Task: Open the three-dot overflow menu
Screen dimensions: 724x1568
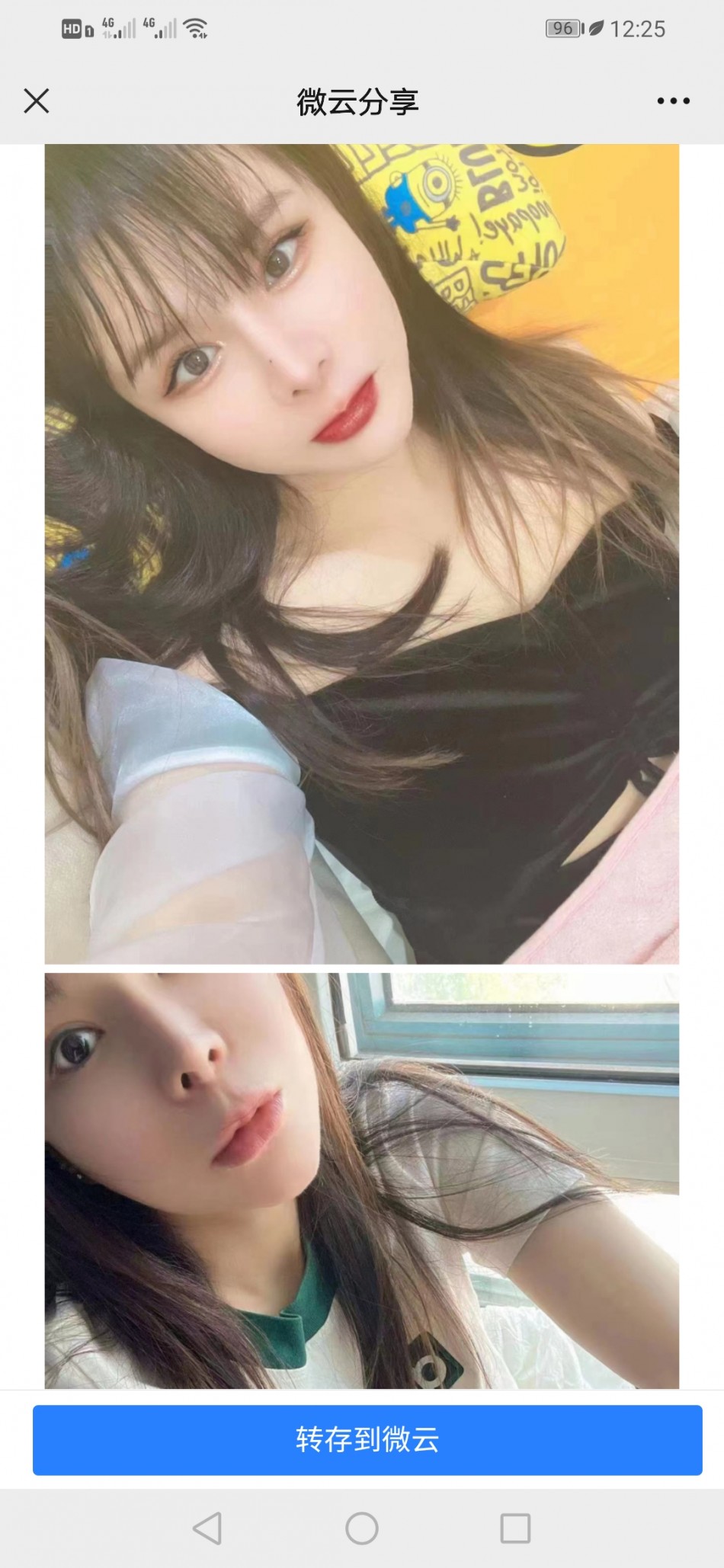Action: click(673, 101)
